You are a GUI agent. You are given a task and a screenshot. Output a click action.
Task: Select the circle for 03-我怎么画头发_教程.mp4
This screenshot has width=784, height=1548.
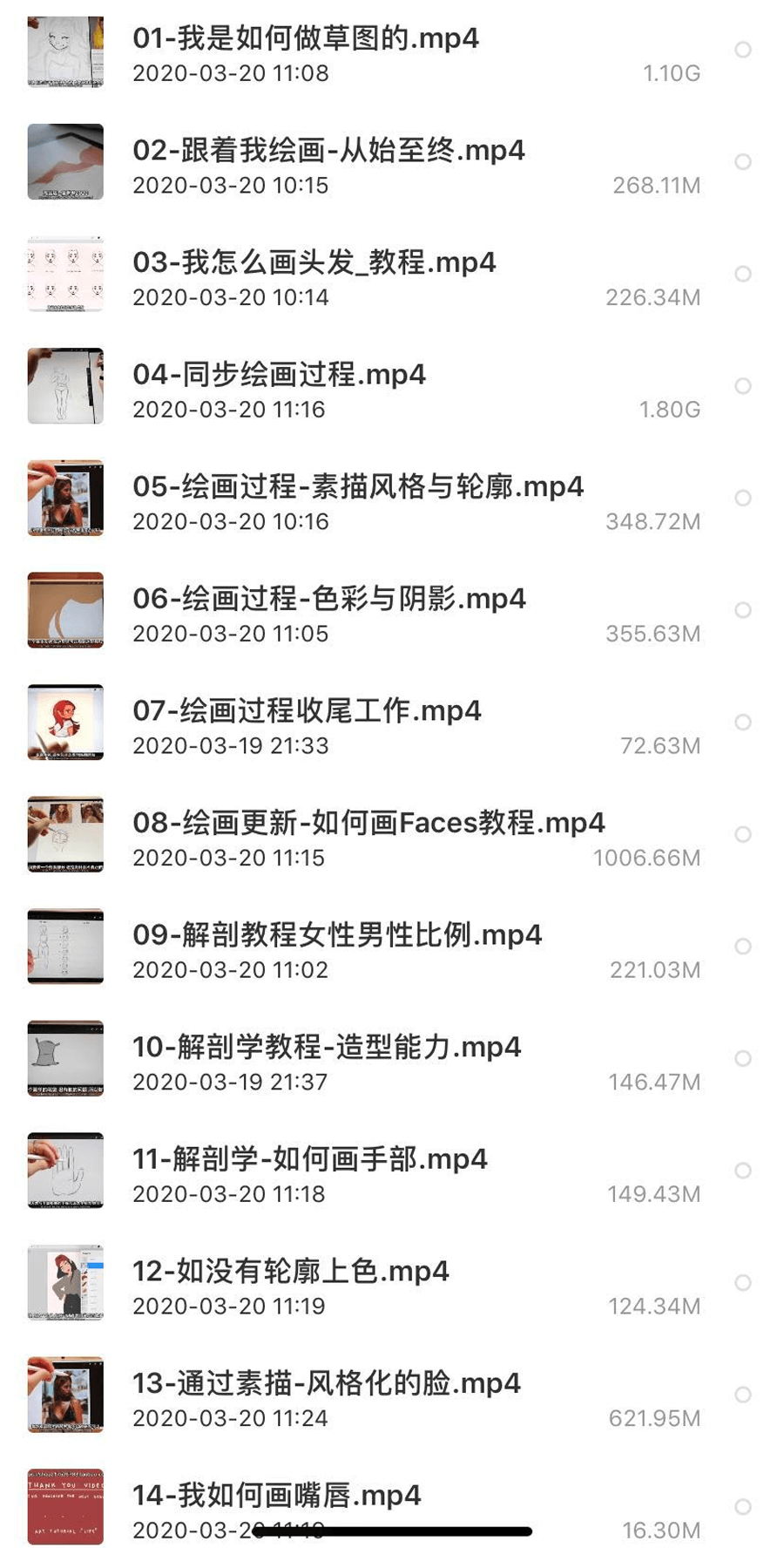(x=743, y=274)
